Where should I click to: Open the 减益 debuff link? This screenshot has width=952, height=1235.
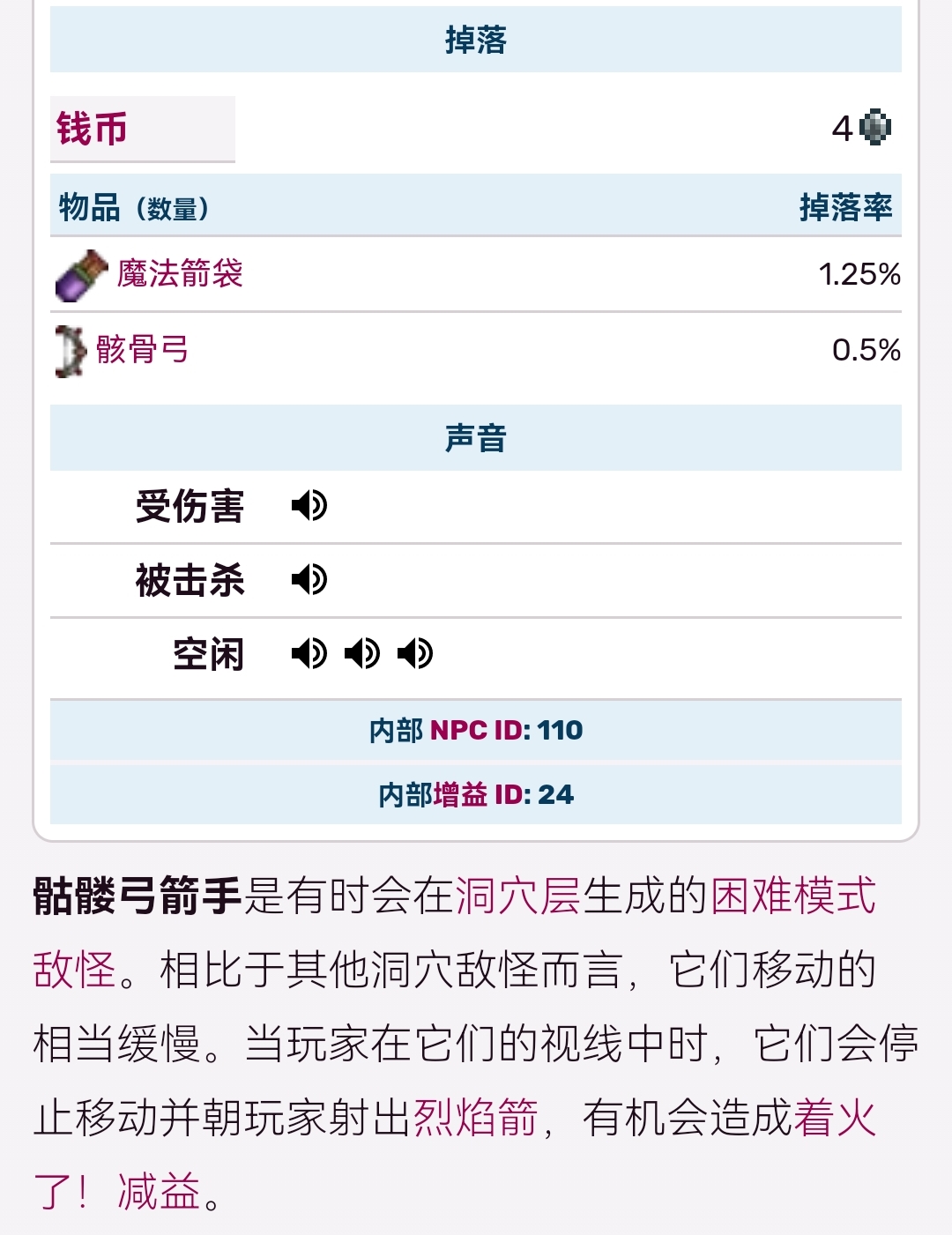[x=159, y=1193]
